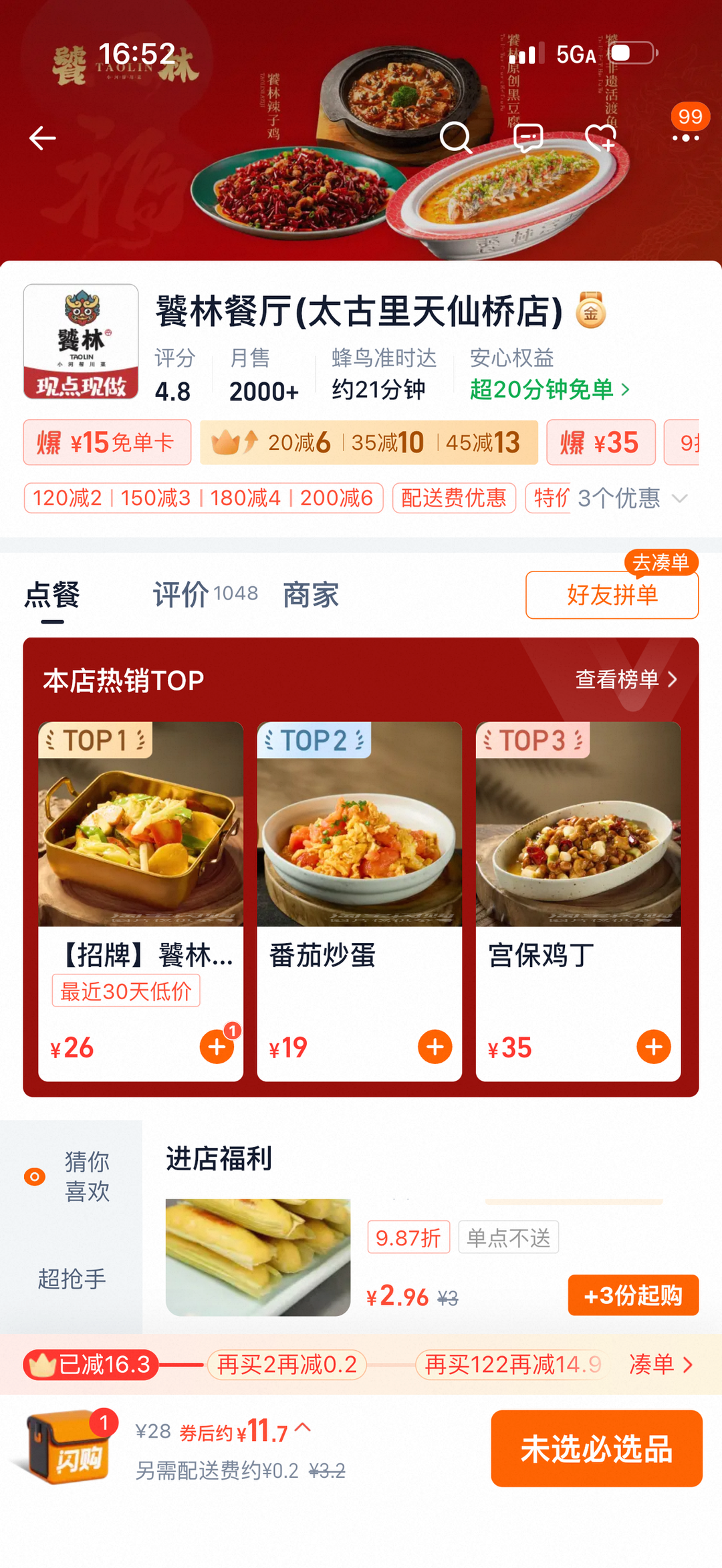Add another TOP1 招牌 dish
Image resolution: width=722 pixels, height=1568 pixels.
217,1047
